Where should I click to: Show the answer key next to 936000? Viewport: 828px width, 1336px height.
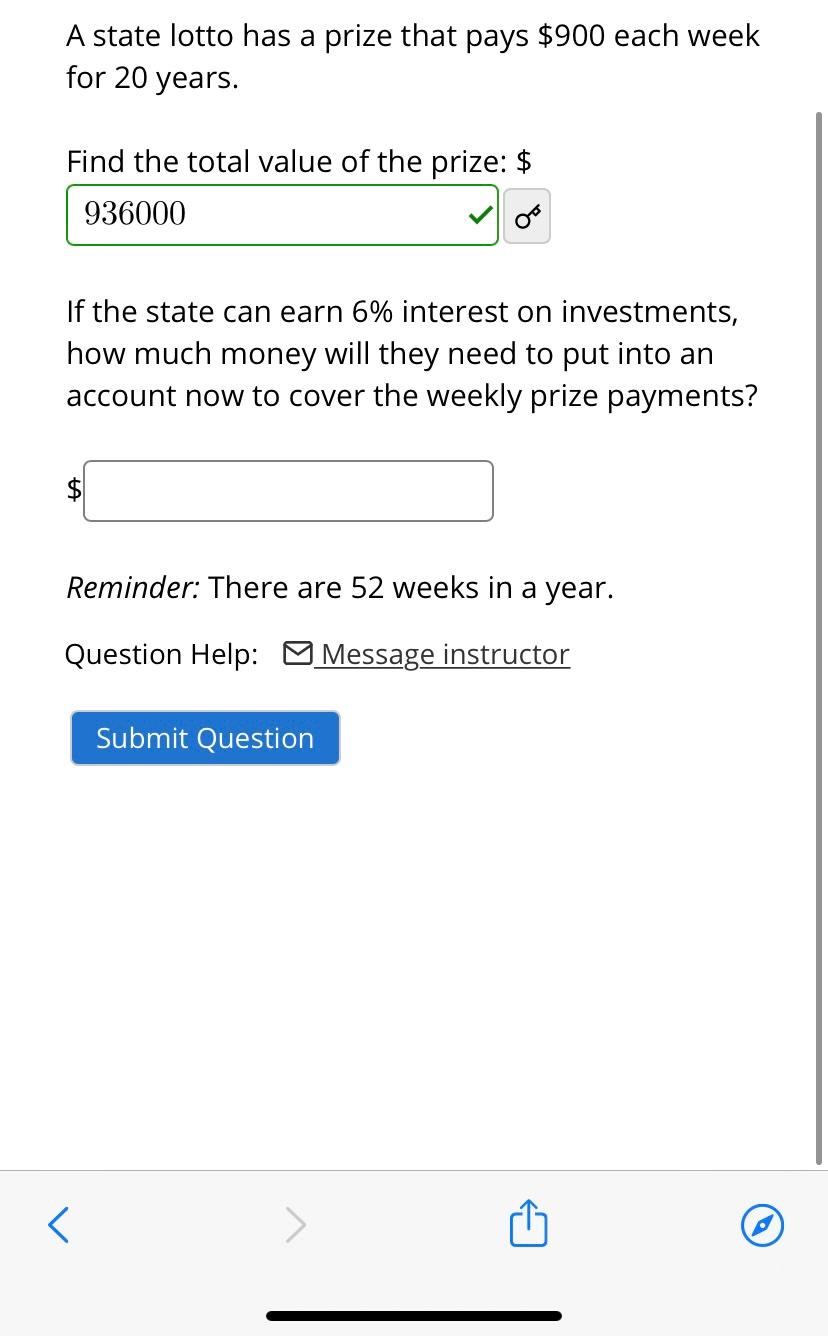[527, 216]
